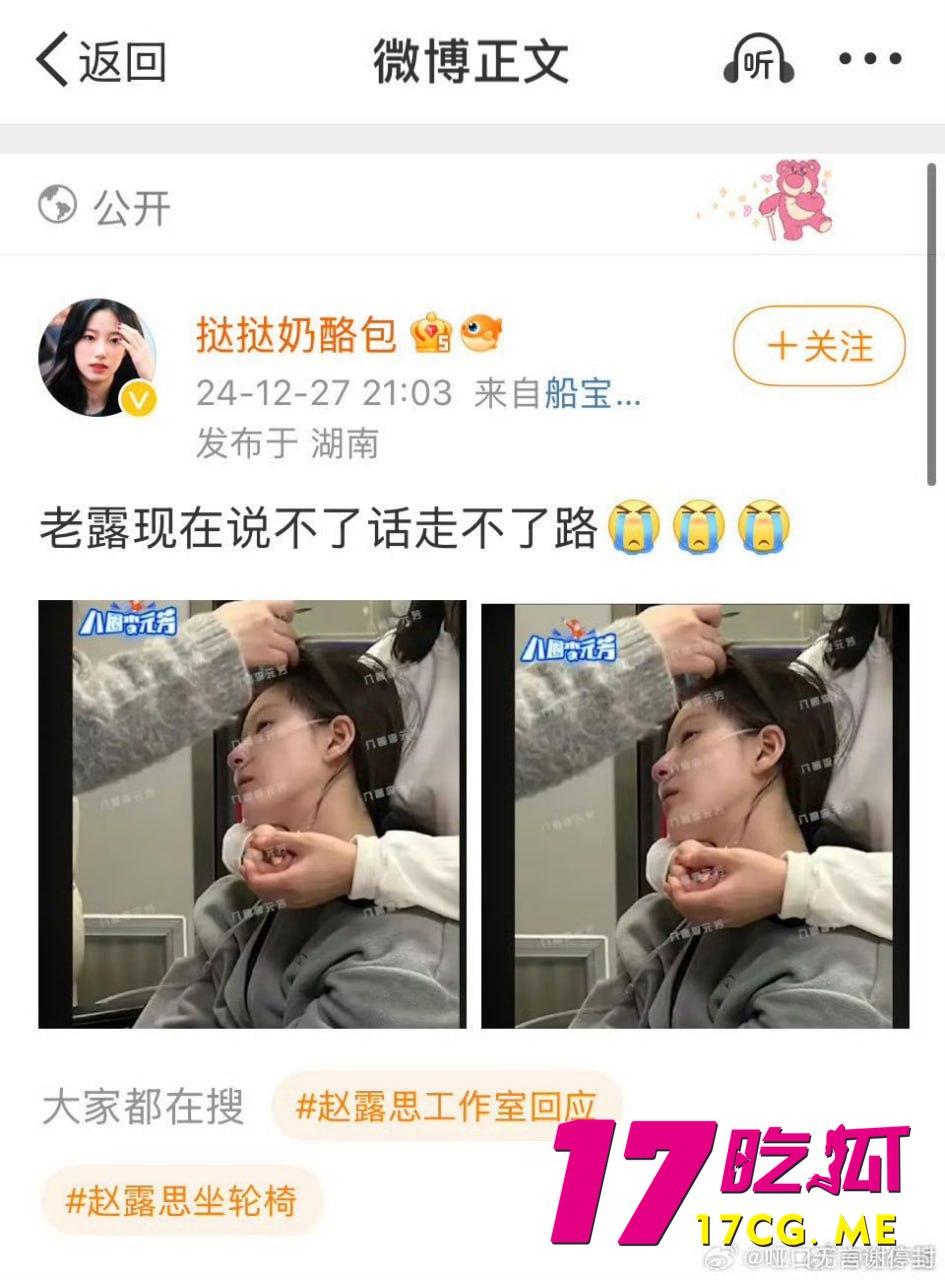This screenshot has width=945, height=1280.
Task: Open the #赵露思工作室回应 topic chip
Action: [446, 1106]
